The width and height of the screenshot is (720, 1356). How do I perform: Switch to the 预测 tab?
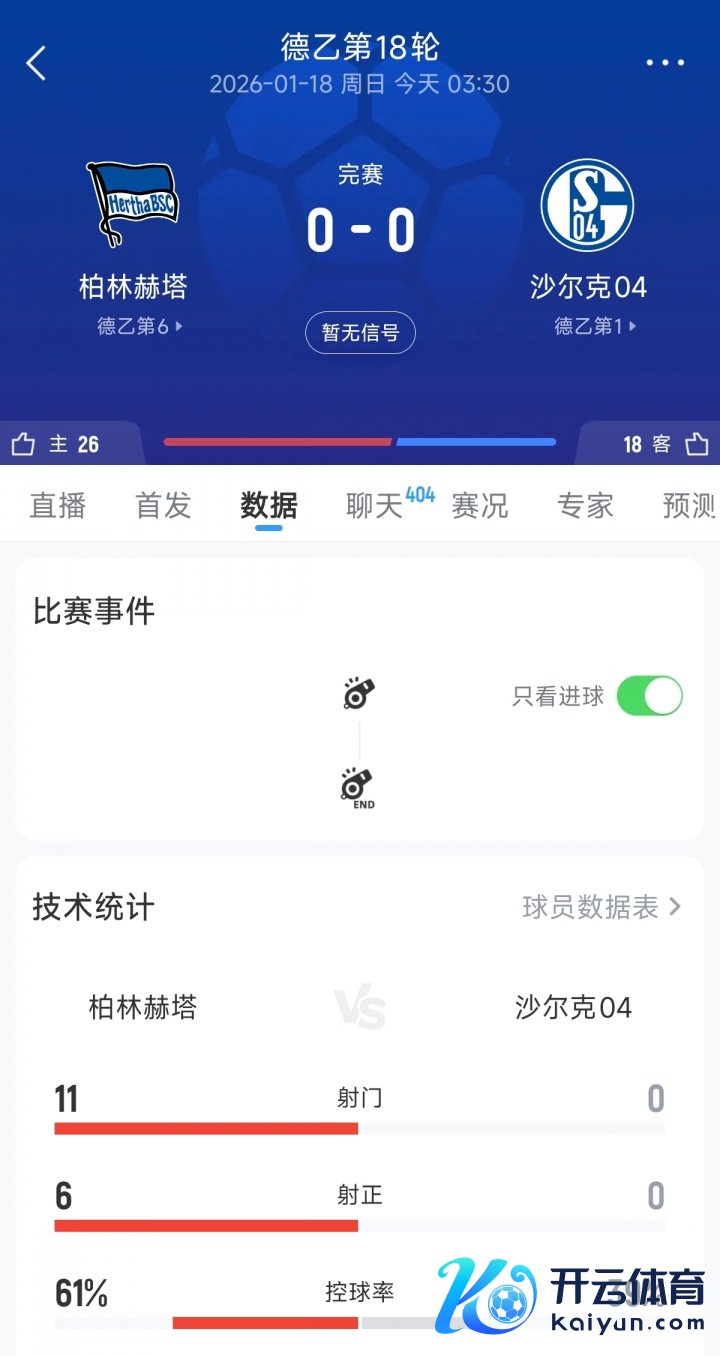(688, 506)
